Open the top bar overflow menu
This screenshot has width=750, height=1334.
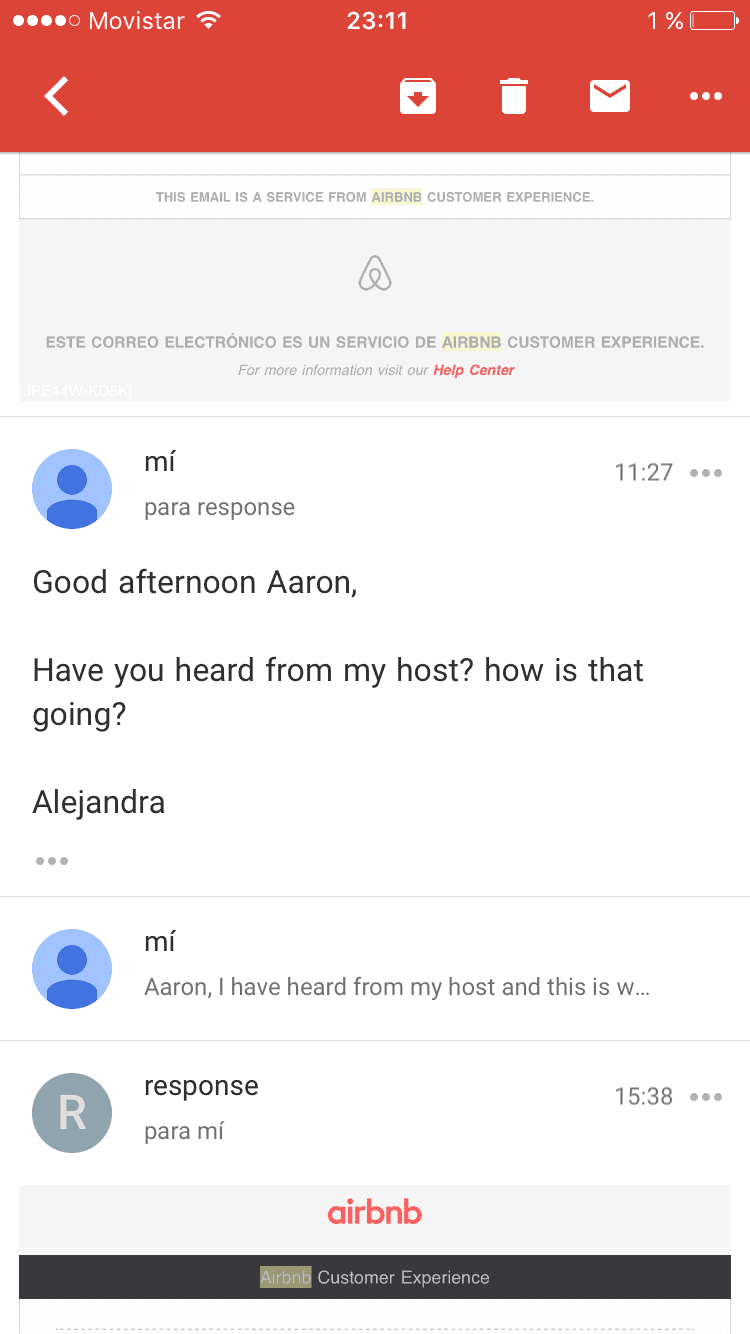(706, 96)
